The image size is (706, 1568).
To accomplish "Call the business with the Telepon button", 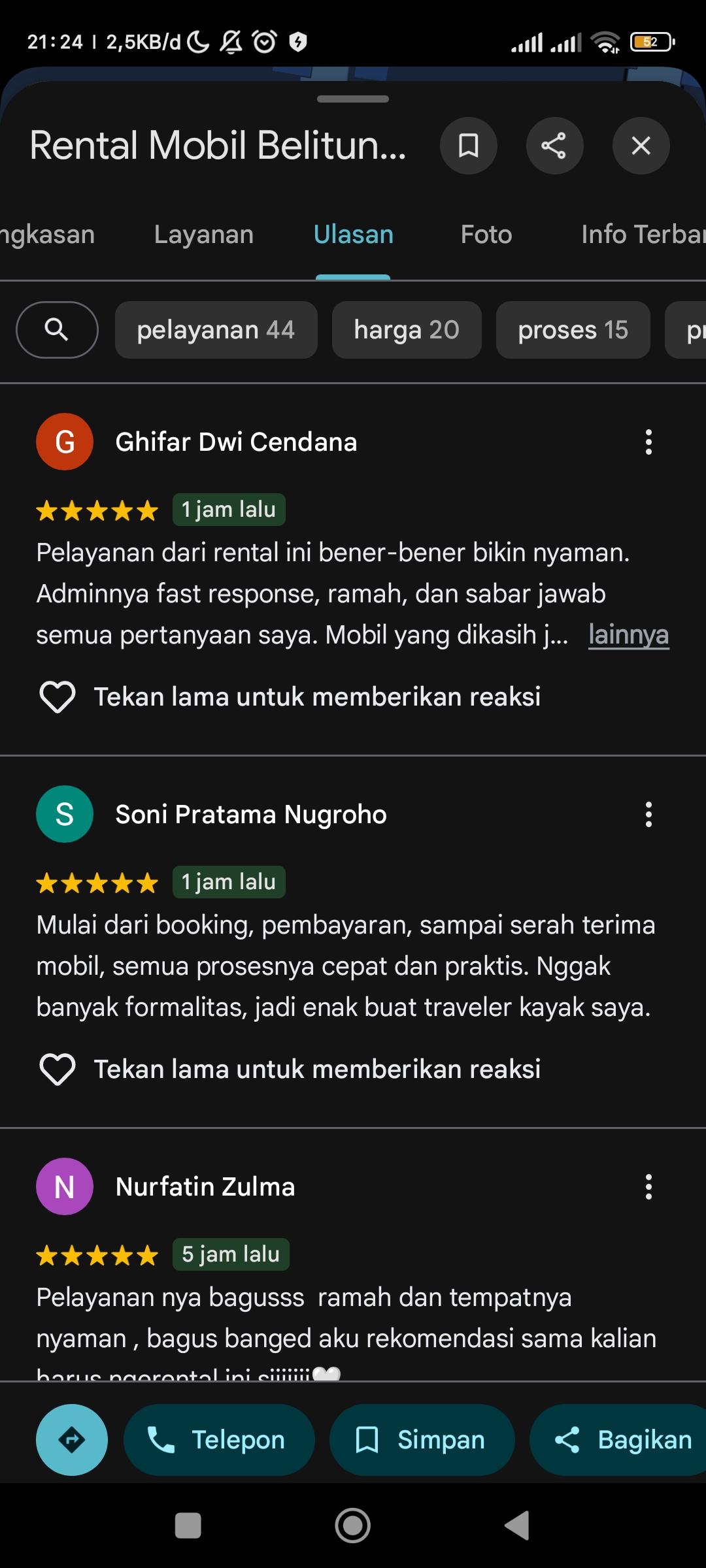I will click(219, 1440).
